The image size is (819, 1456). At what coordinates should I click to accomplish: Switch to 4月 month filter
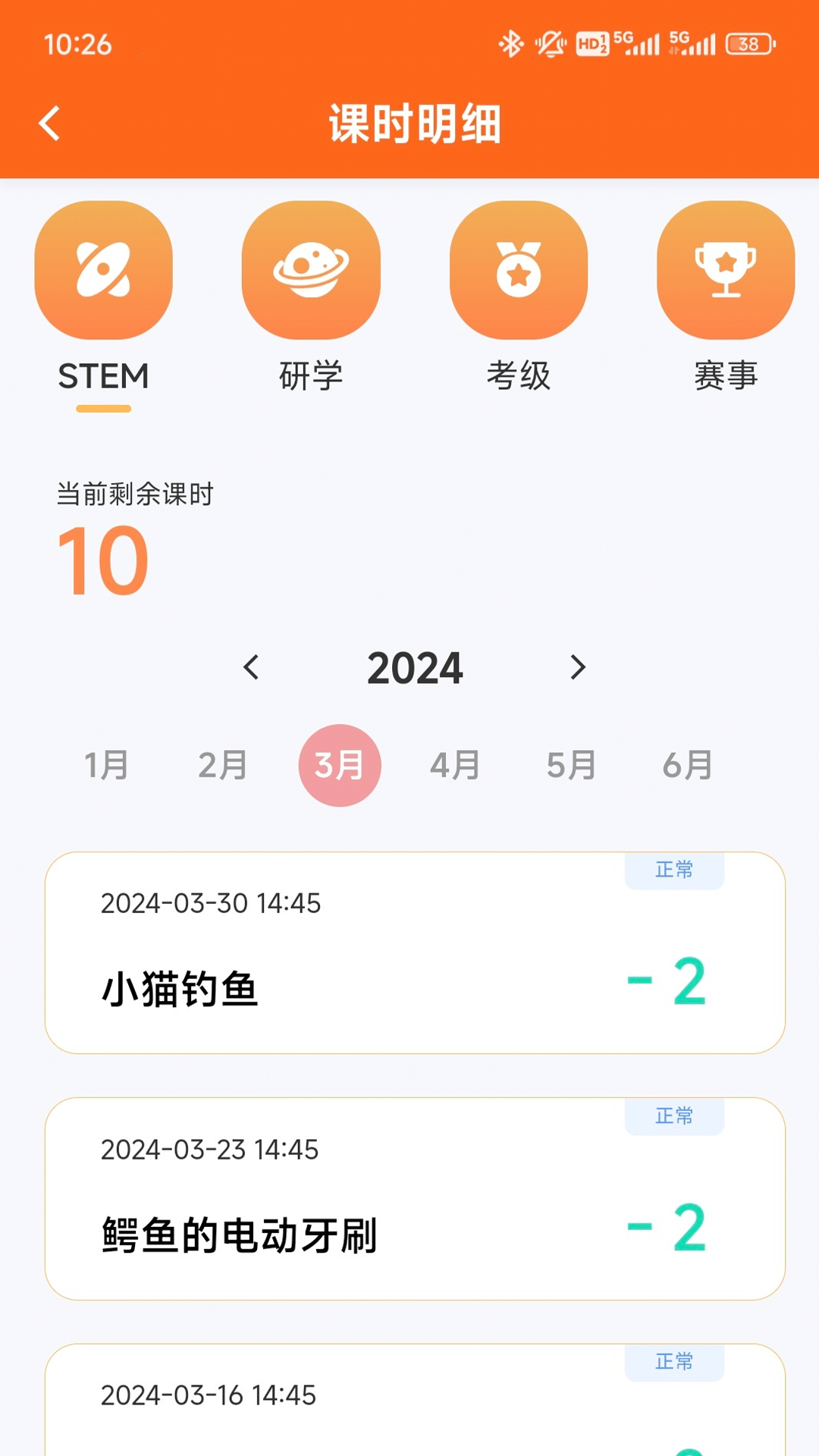456,764
